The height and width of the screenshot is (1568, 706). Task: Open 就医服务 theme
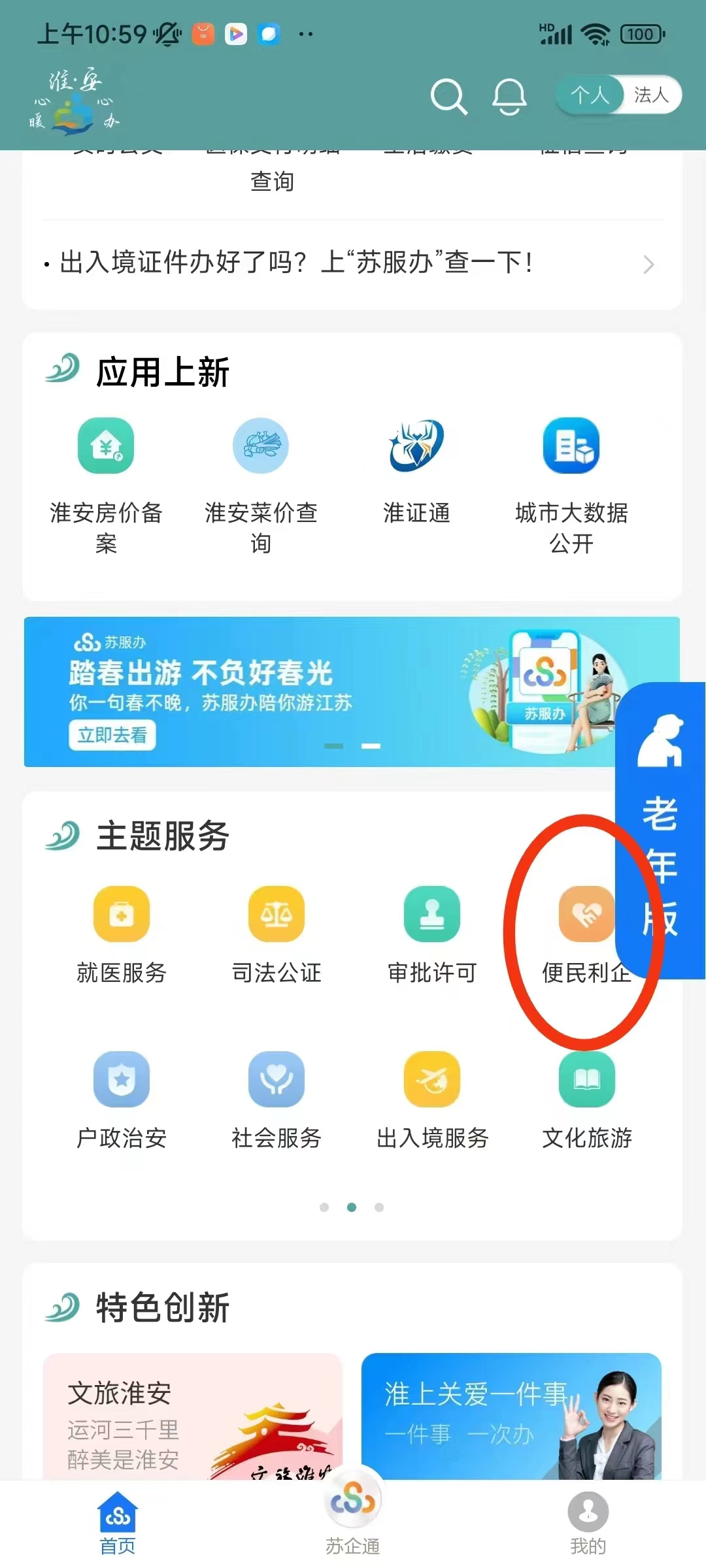coord(122,936)
